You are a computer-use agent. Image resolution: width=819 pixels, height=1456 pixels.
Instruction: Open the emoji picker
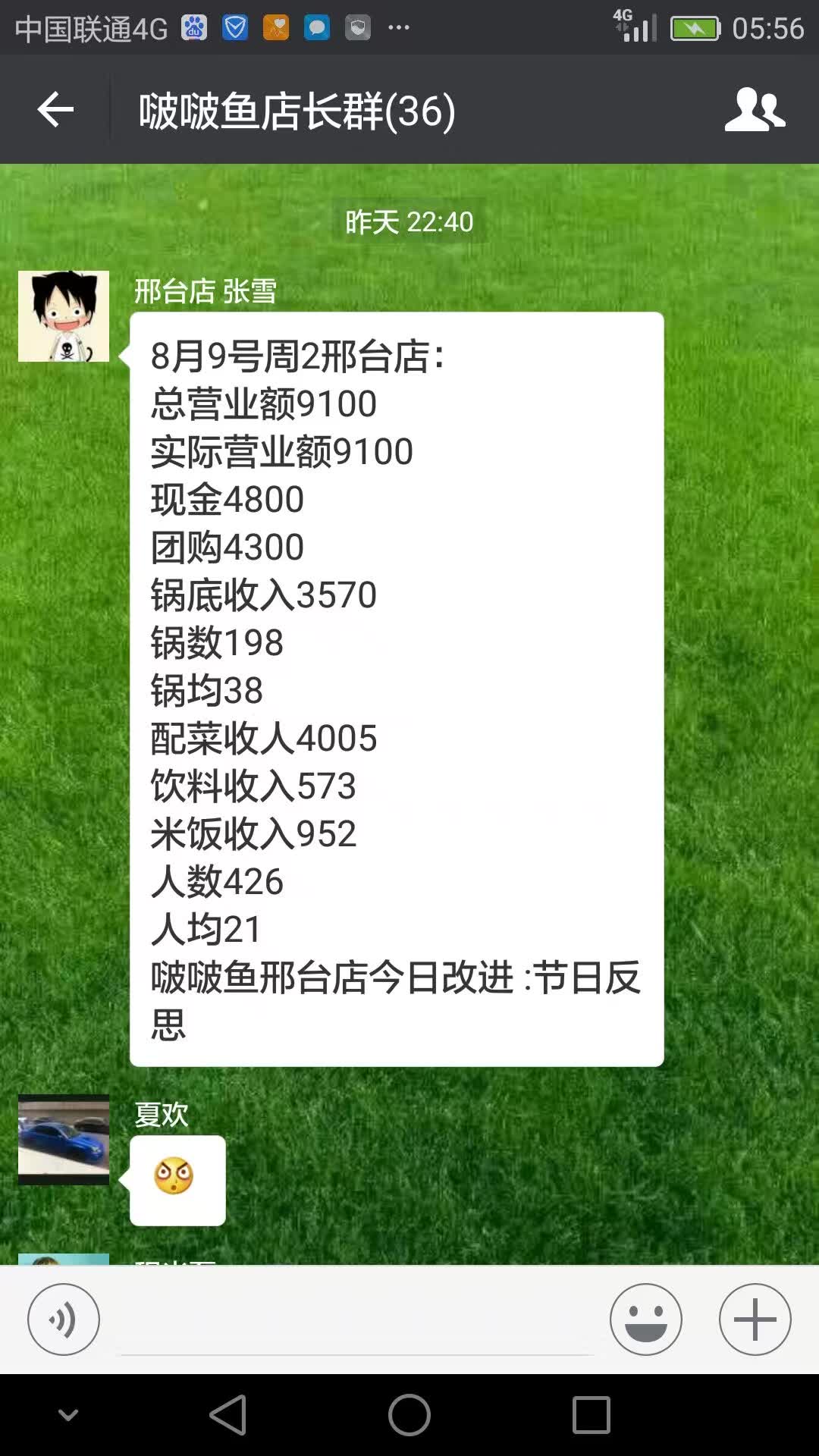pos(645,1319)
